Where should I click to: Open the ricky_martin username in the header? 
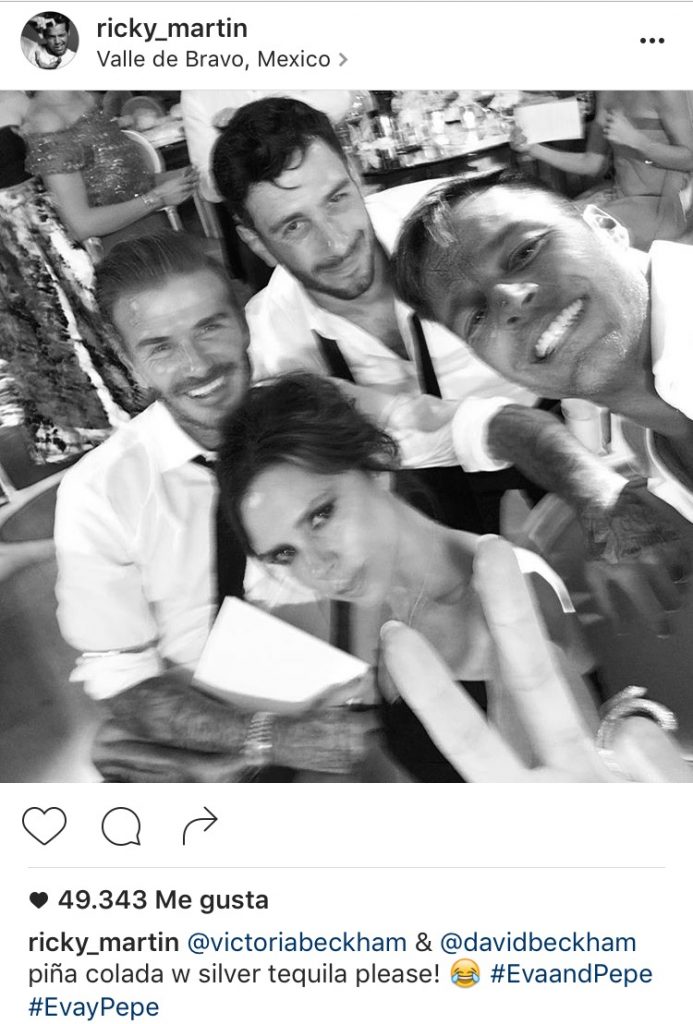point(171,29)
